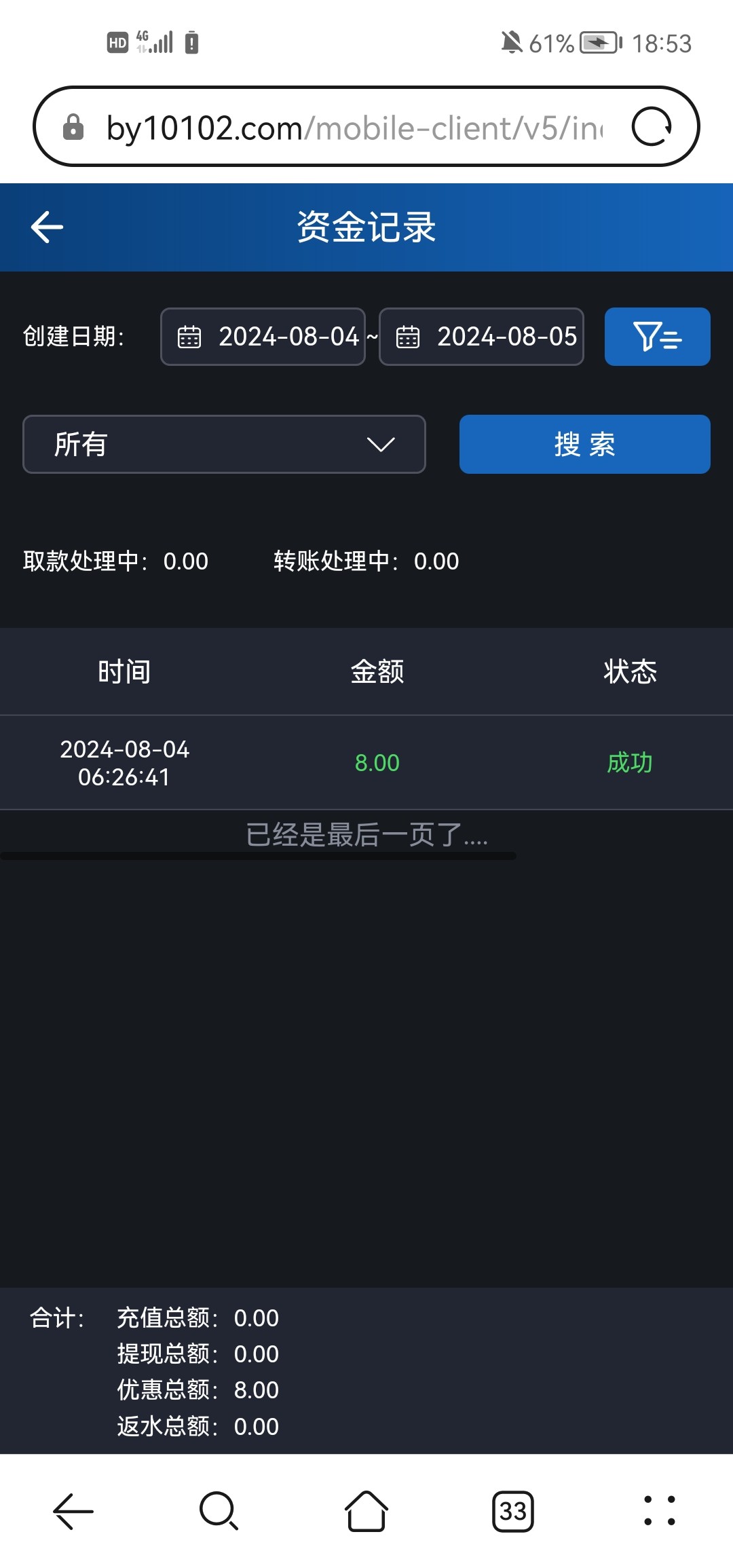This screenshot has width=733, height=1568.
Task: Open browser more menu dots
Action: 659,1511
